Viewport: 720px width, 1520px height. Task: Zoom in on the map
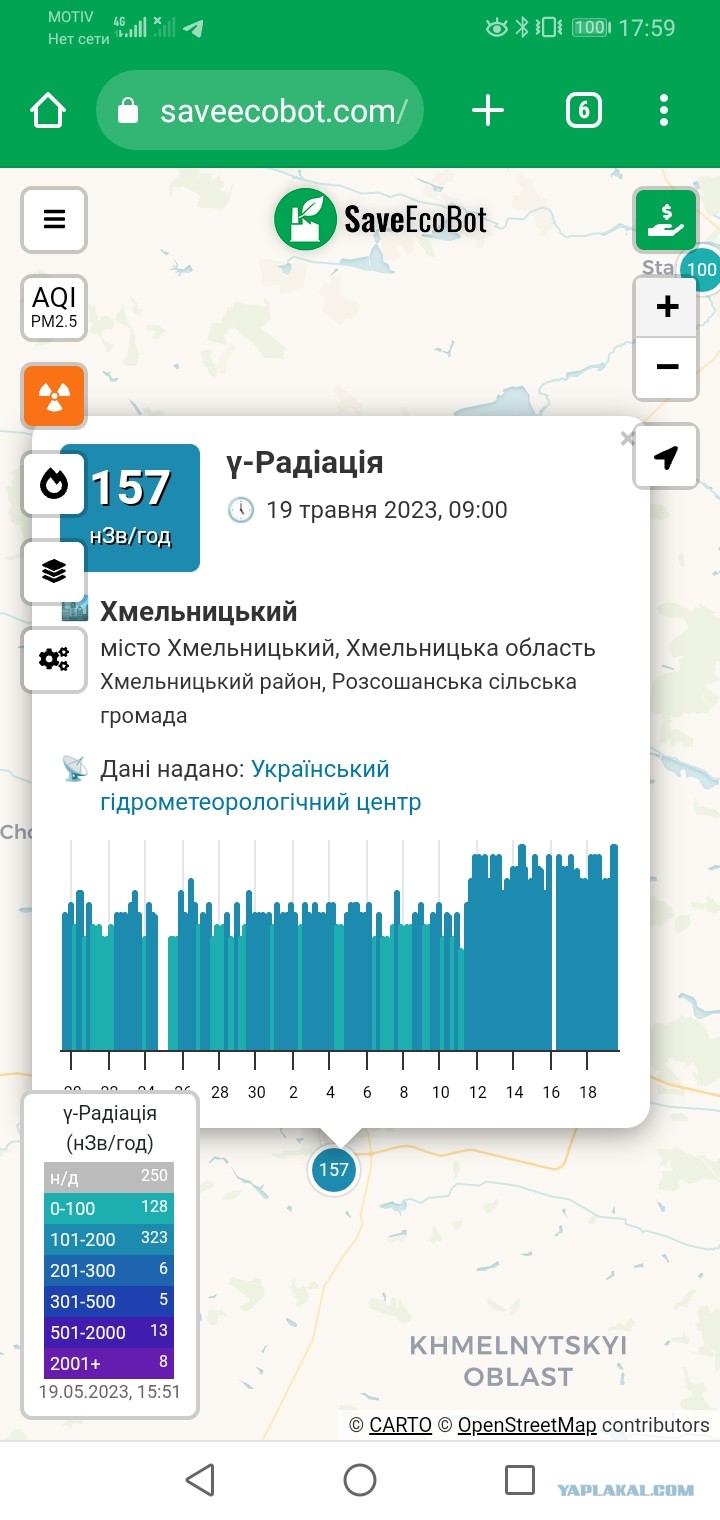click(x=667, y=306)
